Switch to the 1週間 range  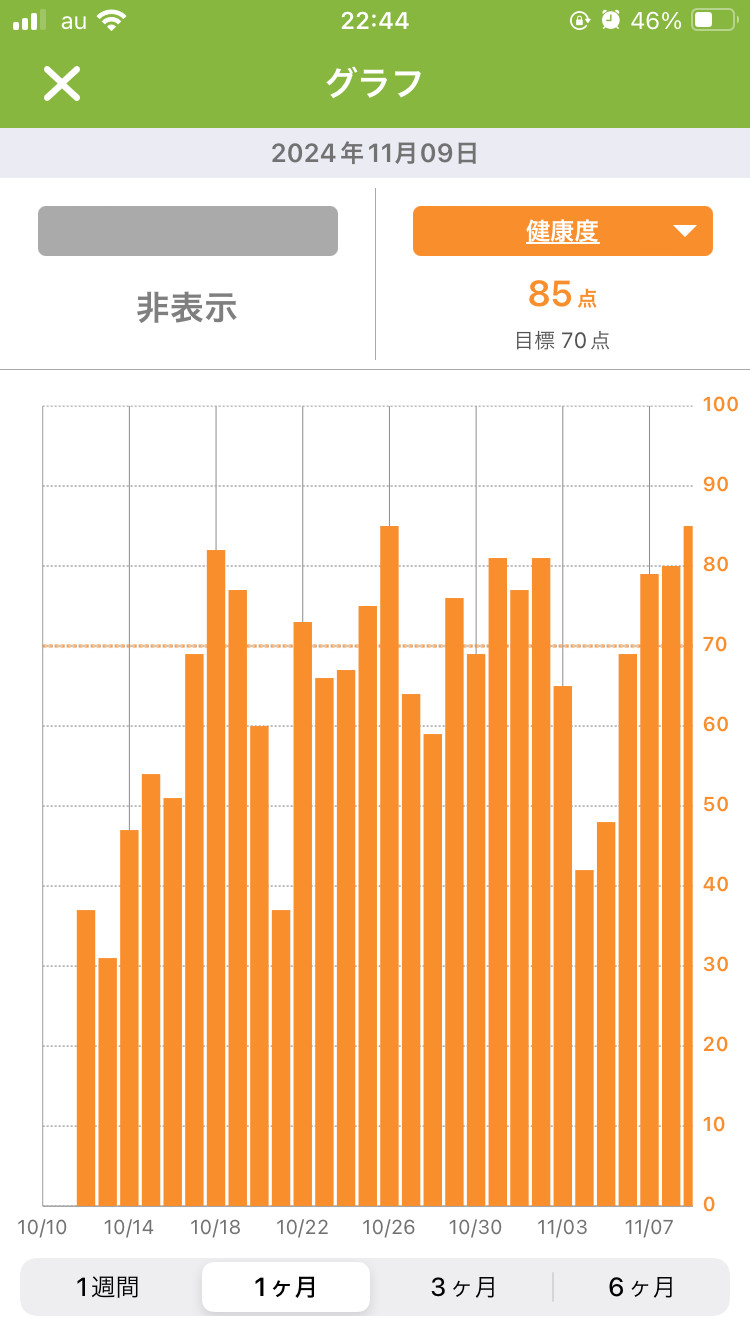pos(107,1286)
